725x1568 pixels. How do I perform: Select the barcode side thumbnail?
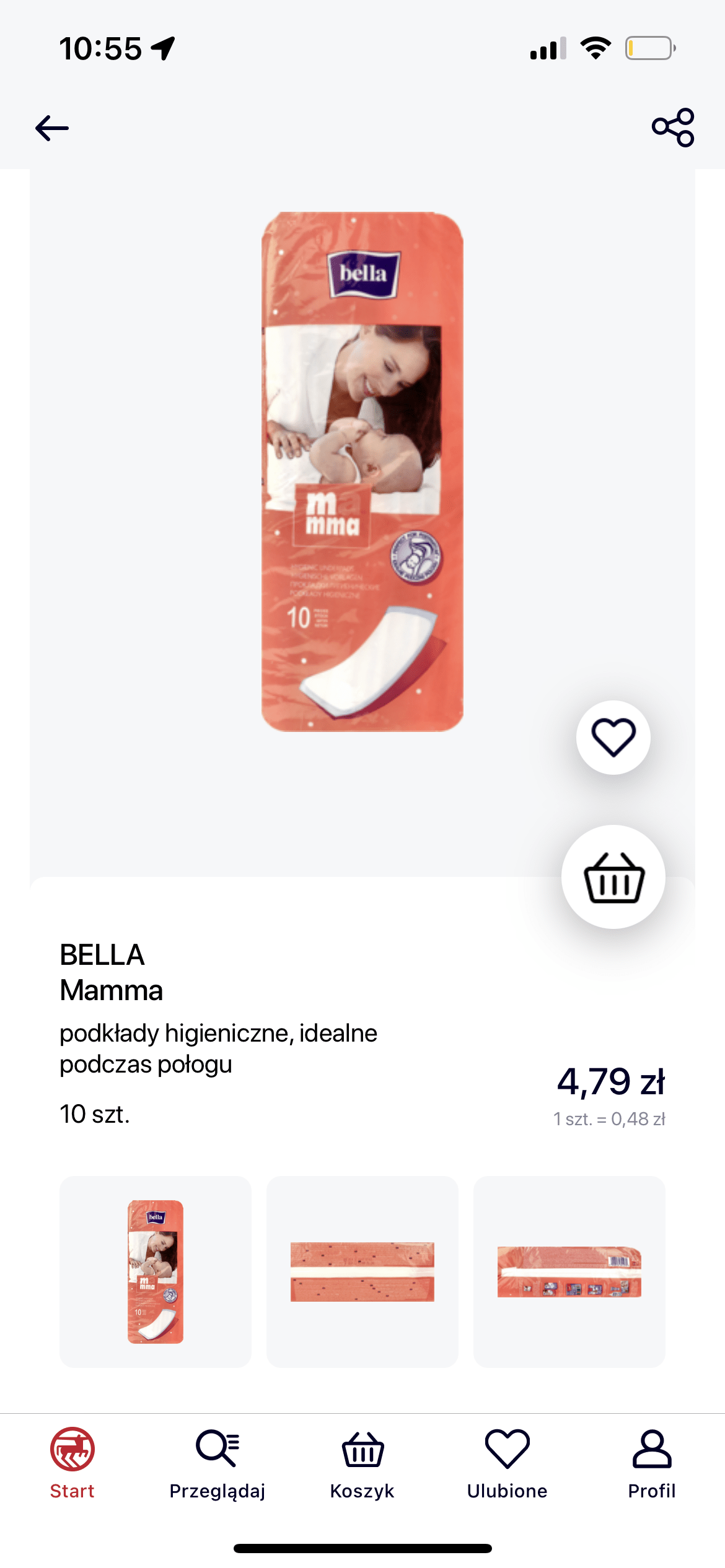(x=569, y=1271)
